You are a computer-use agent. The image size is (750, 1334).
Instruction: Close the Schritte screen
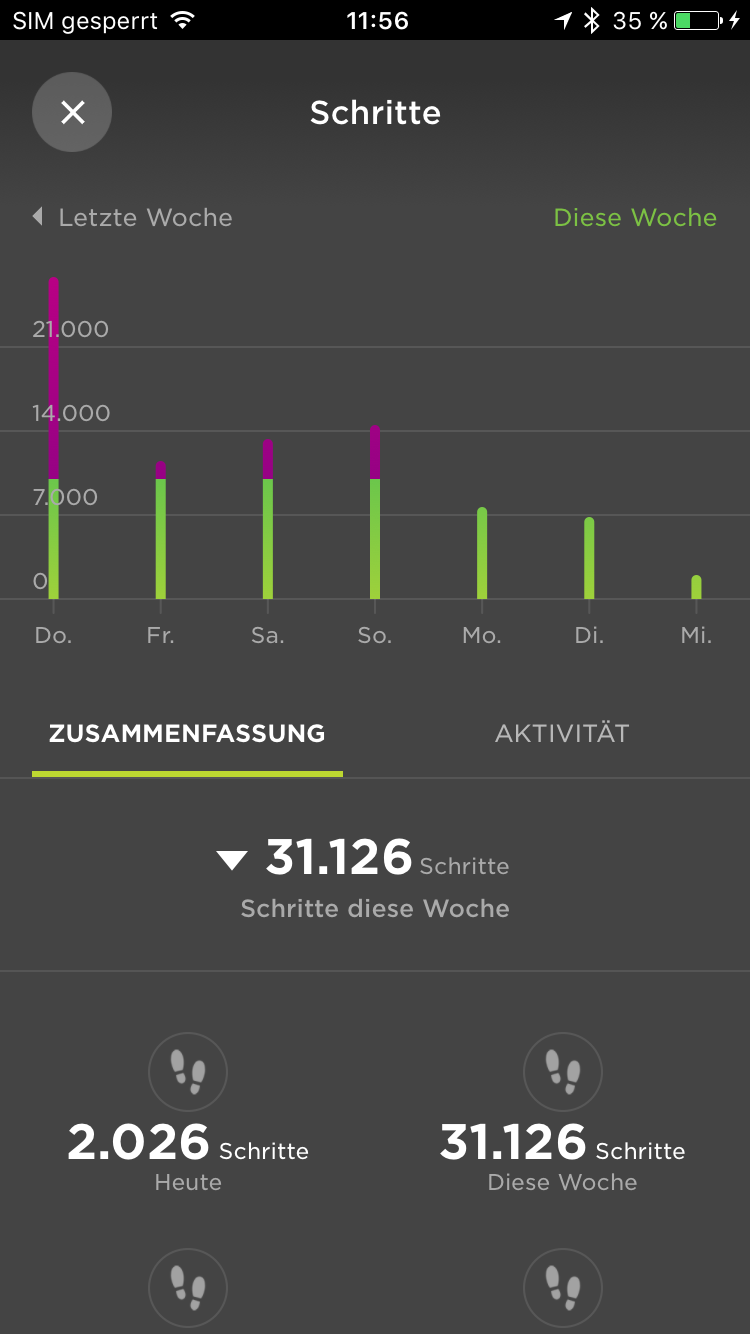72,112
